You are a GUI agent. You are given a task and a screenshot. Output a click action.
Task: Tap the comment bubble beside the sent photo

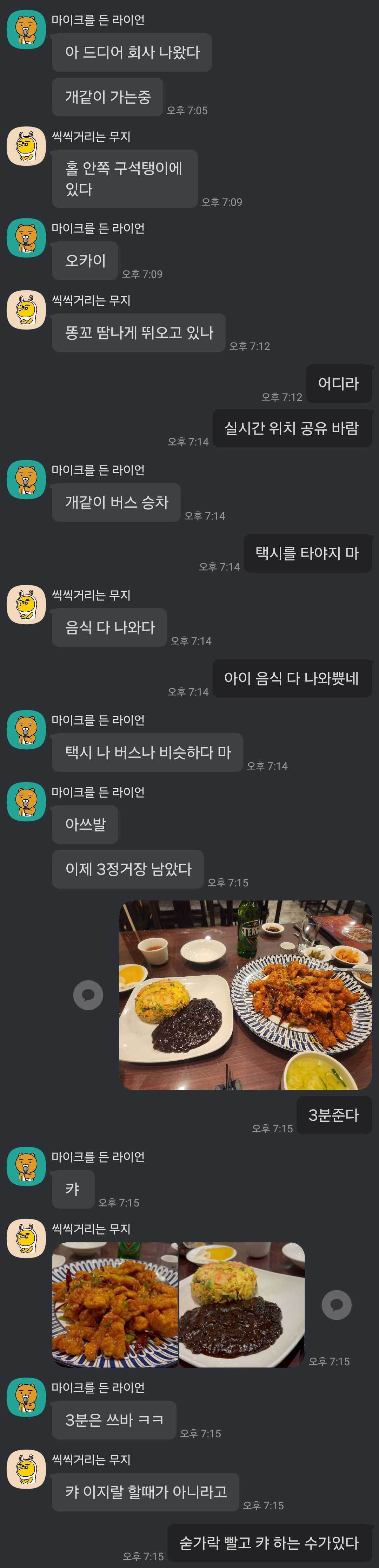88,995
